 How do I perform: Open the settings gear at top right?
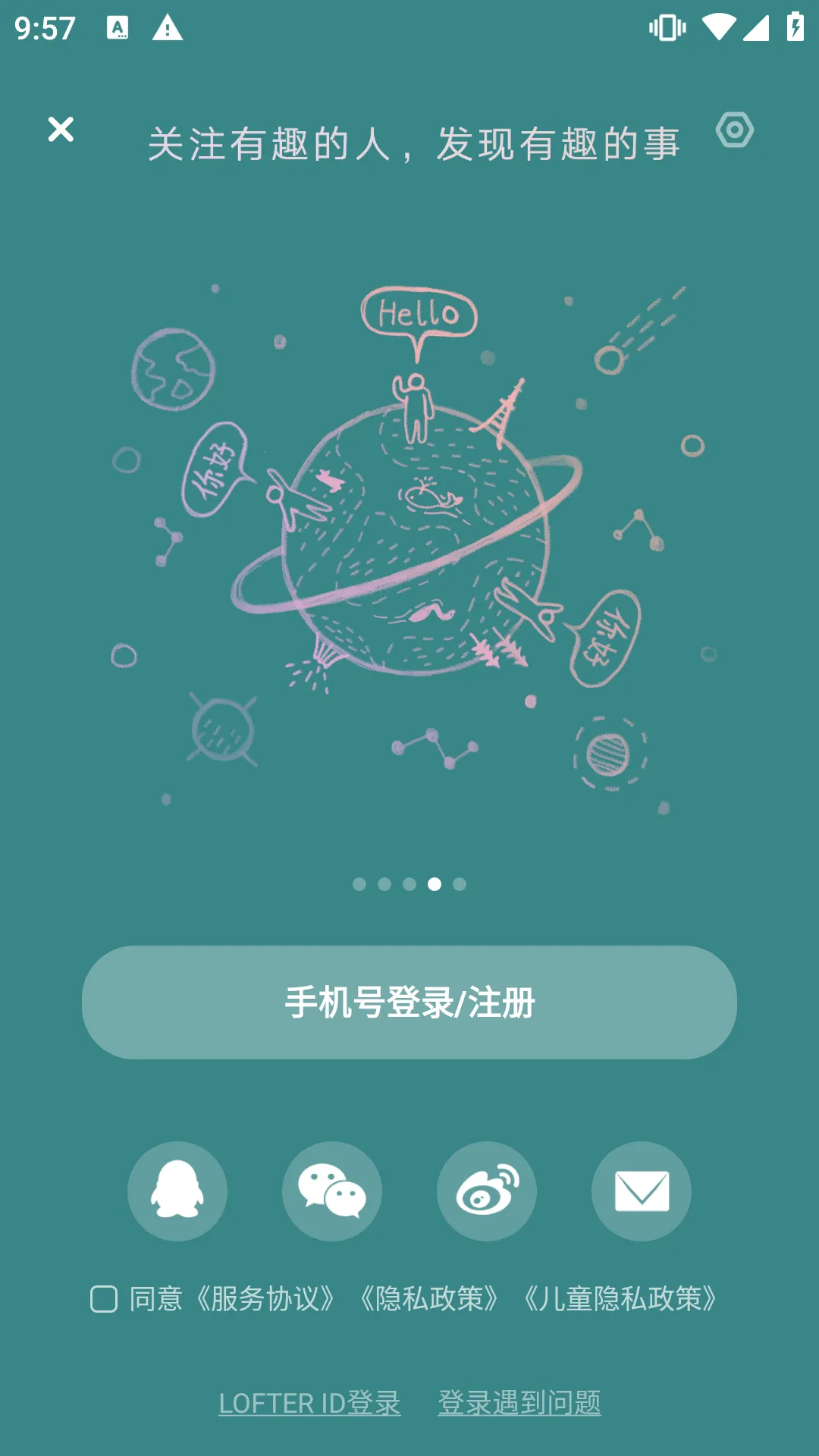point(733,130)
